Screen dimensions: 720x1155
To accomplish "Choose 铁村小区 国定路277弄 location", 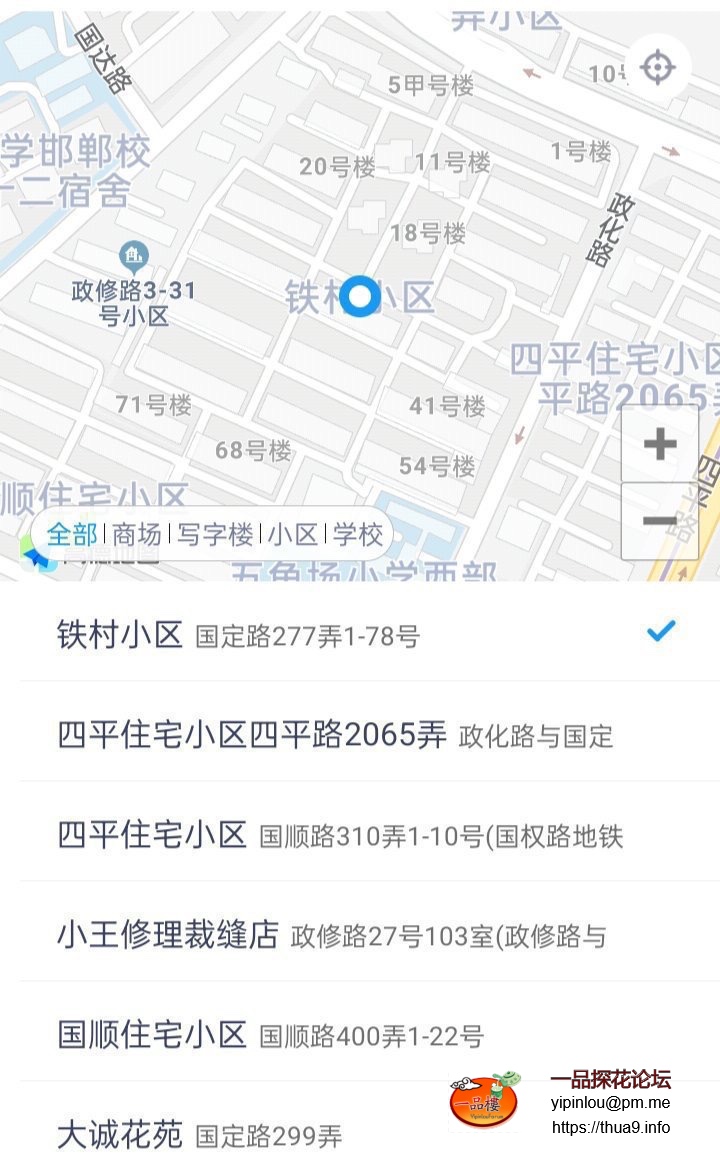I will tap(360, 634).
